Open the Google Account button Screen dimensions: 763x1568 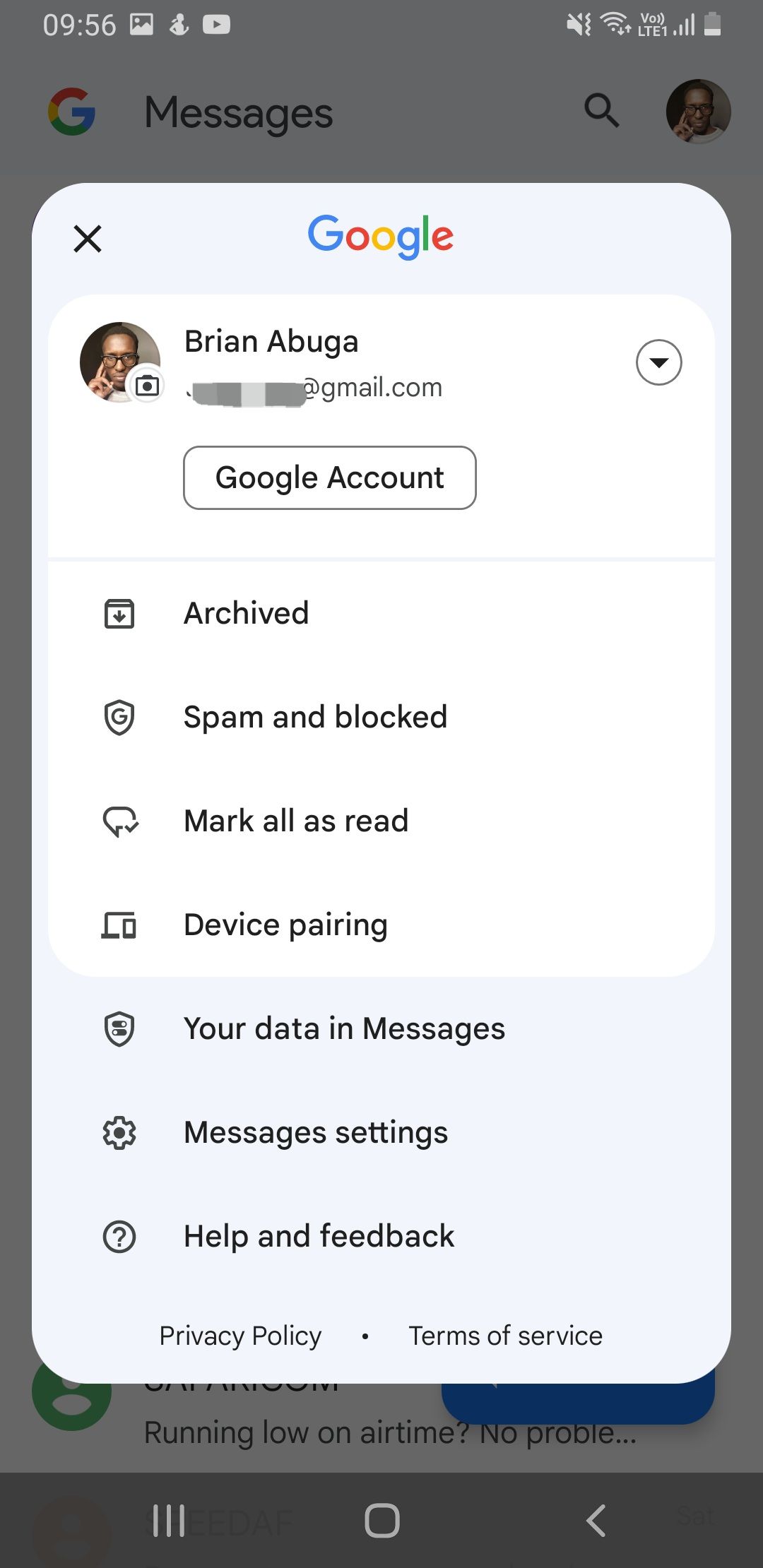tap(329, 477)
